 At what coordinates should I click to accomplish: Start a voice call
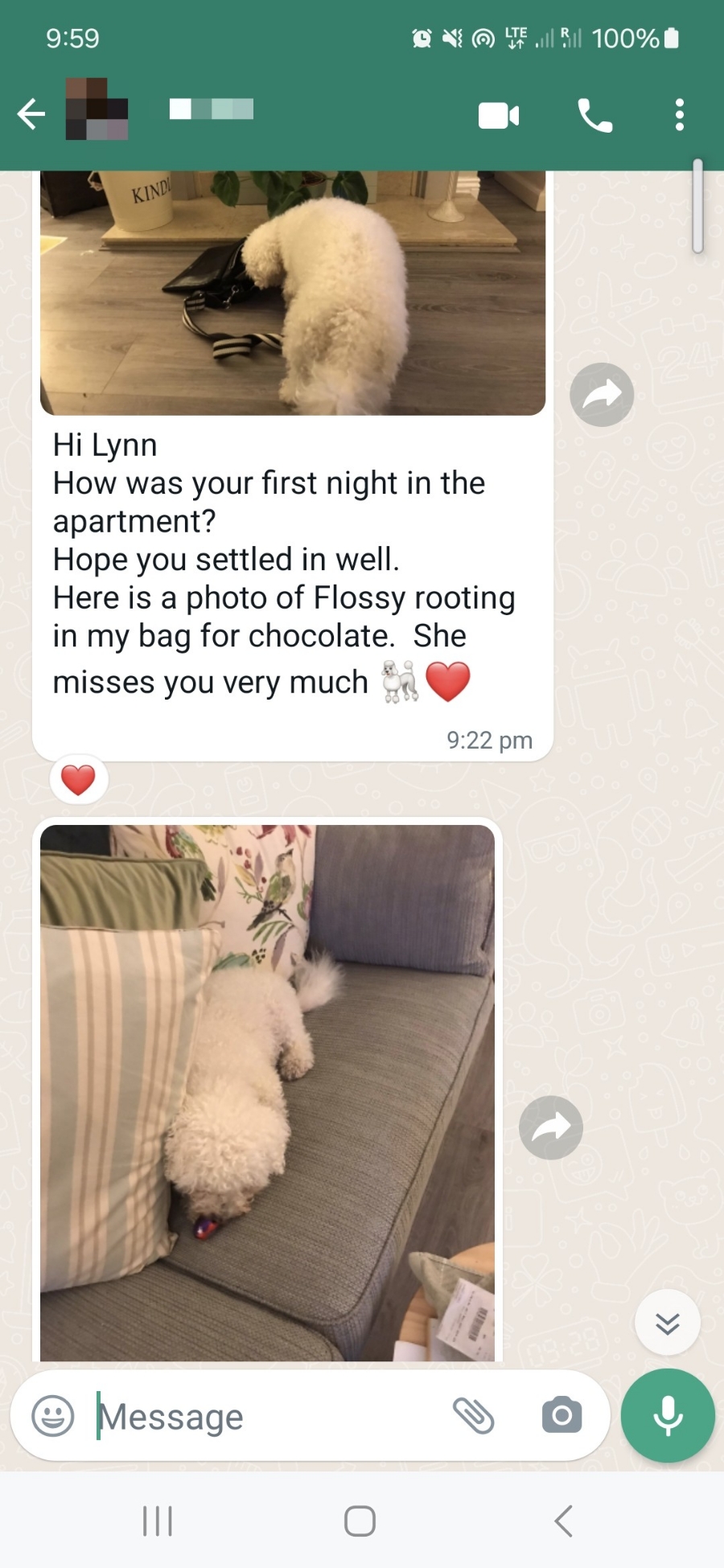tap(594, 116)
